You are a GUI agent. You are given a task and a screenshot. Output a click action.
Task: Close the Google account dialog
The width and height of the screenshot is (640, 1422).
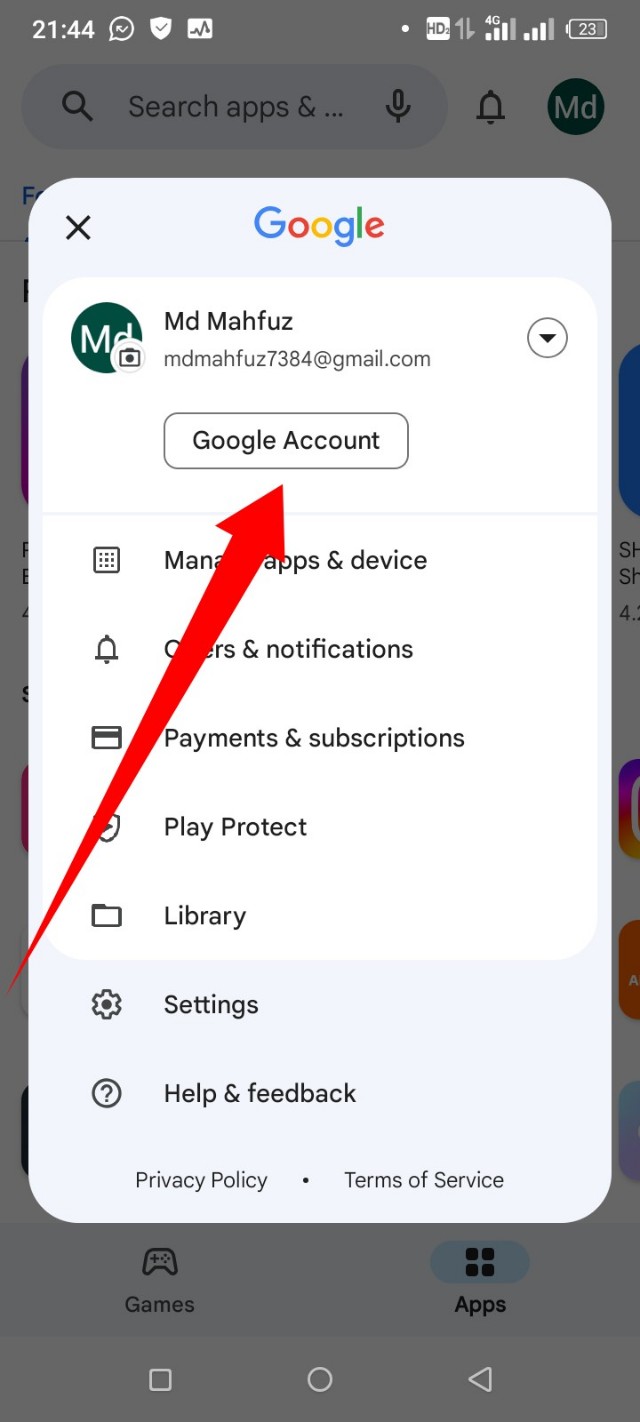coord(78,228)
